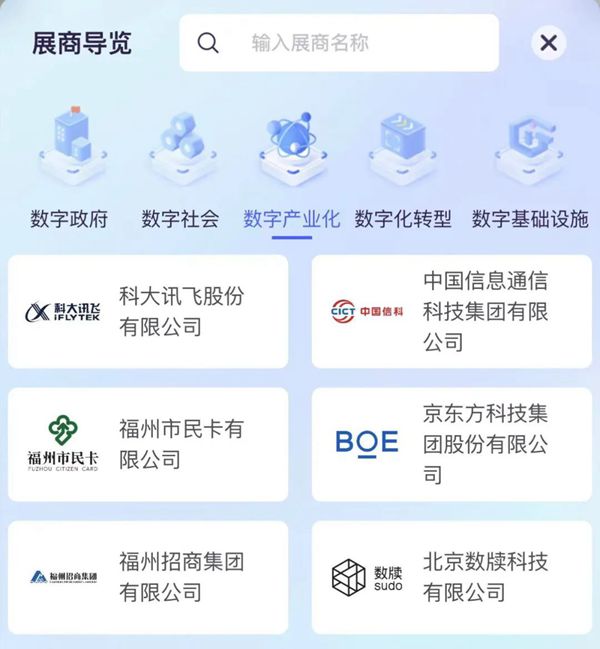This screenshot has width=600, height=649.
Task: View the 福州招商集团有限公司 exhibitor
Action: (148, 577)
